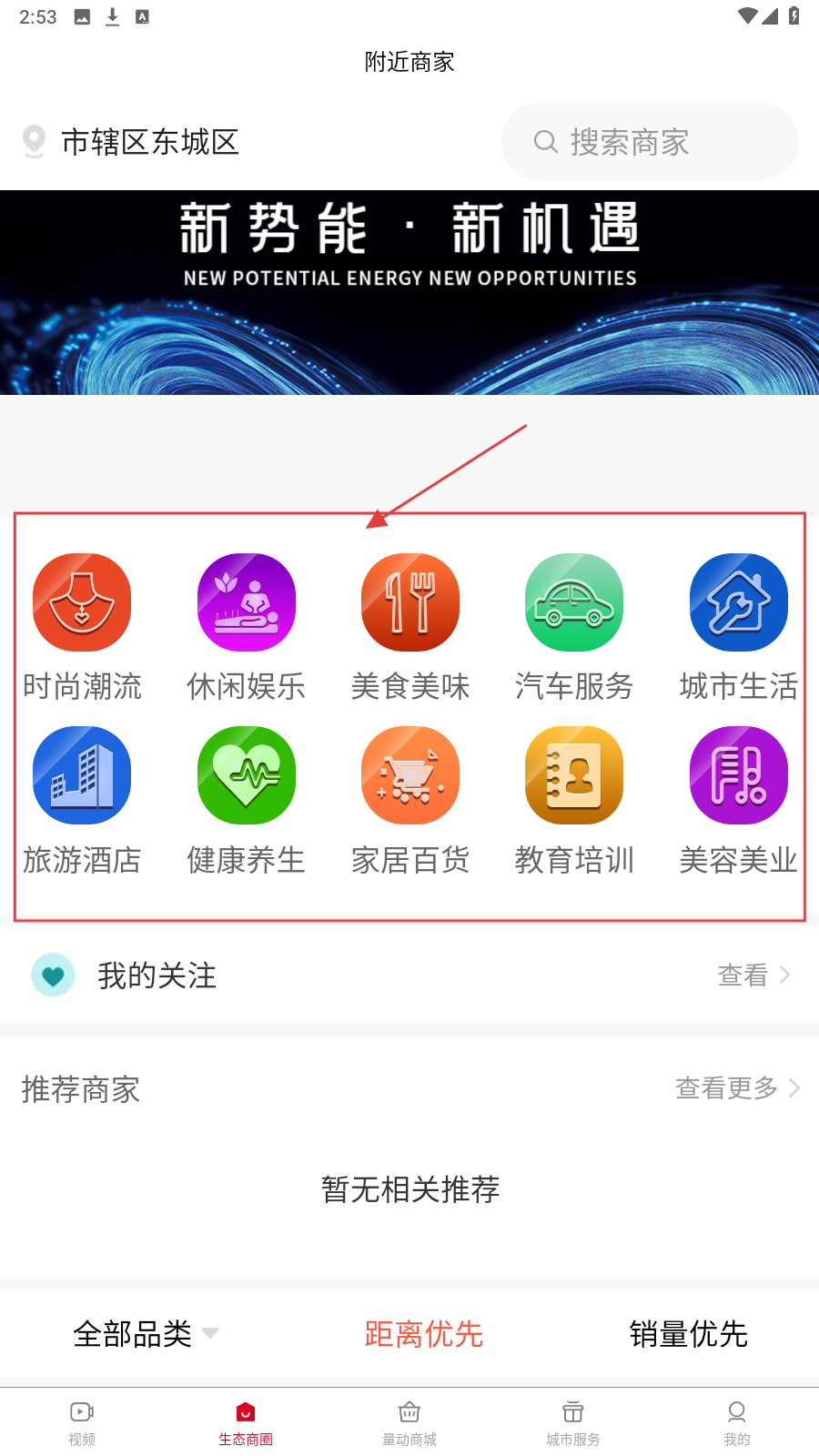Screen dimensions: 819x1456
Task: Tap 查看更多 for recommended merchants
Action: tap(737, 1088)
